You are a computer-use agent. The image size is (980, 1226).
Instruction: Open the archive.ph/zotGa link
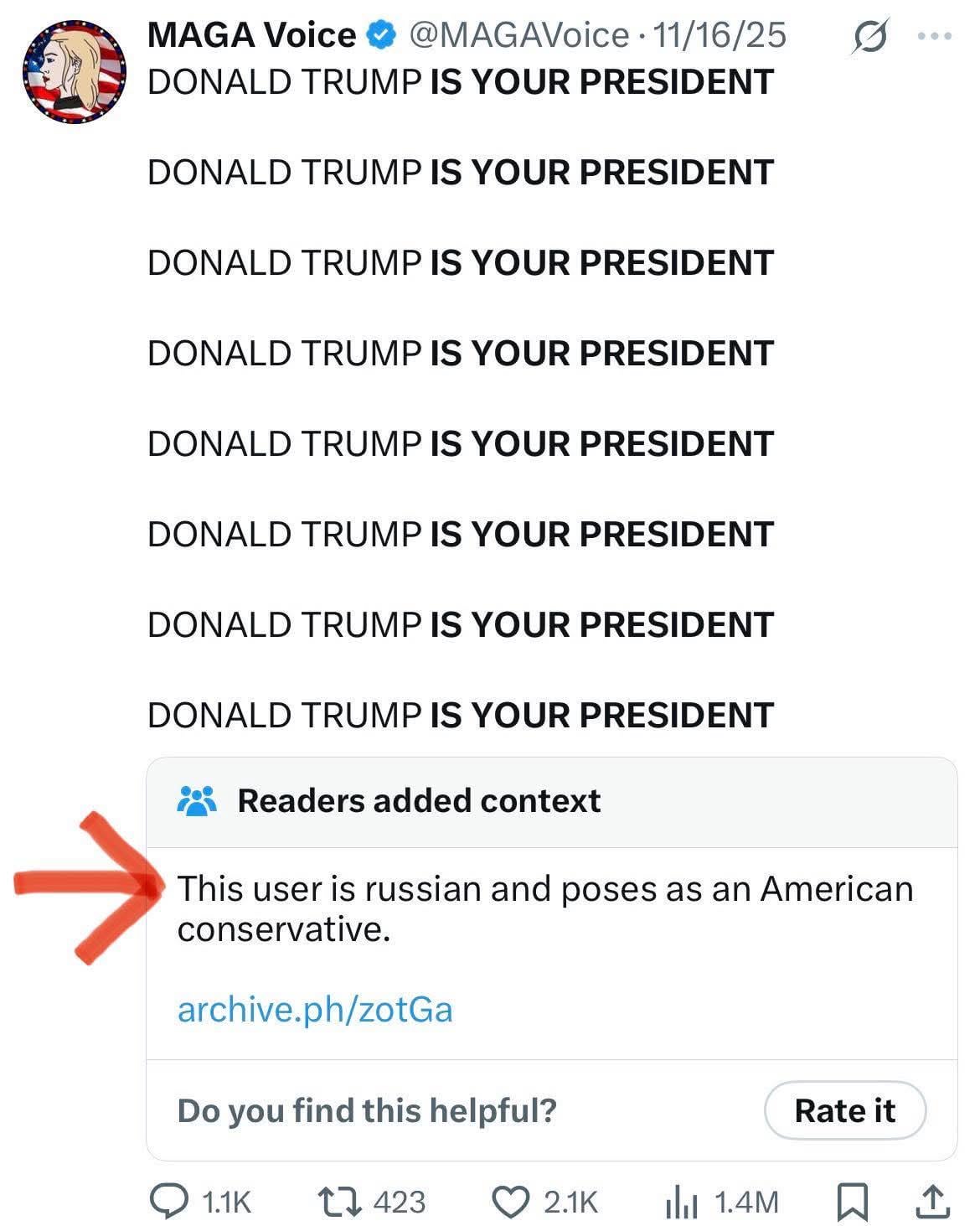(315, 1009)
